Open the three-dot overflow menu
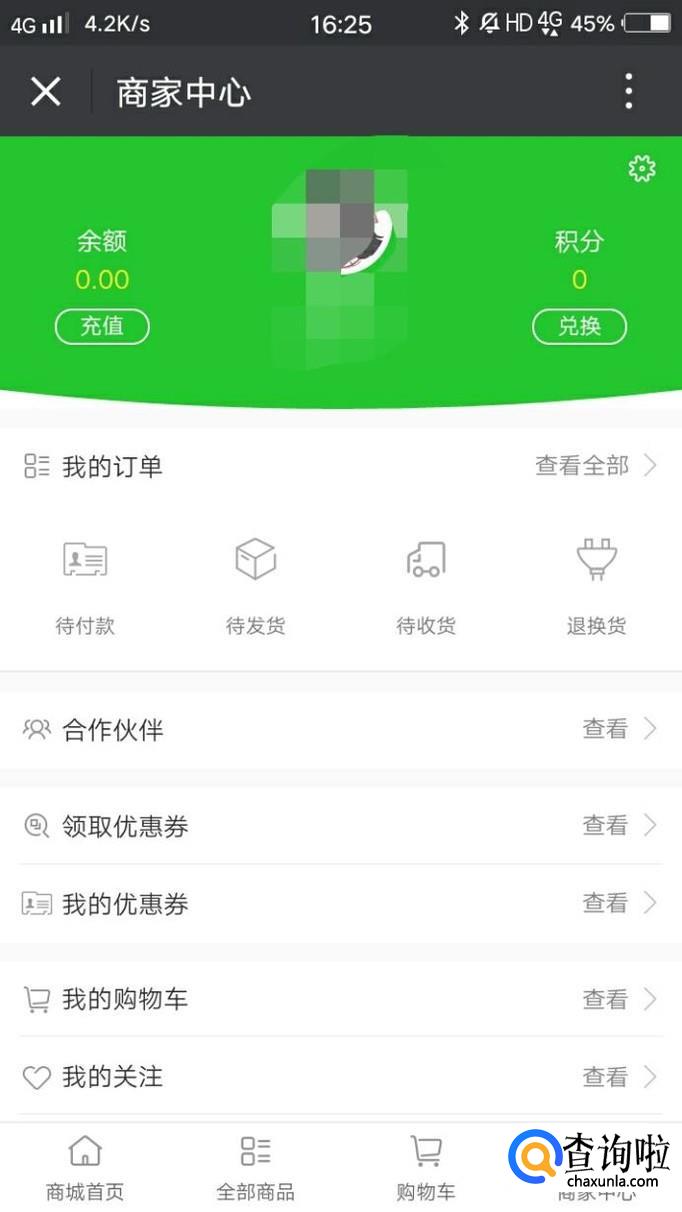Image resolution: width=682 pixels, height=1212 pixels. [628, 92]
